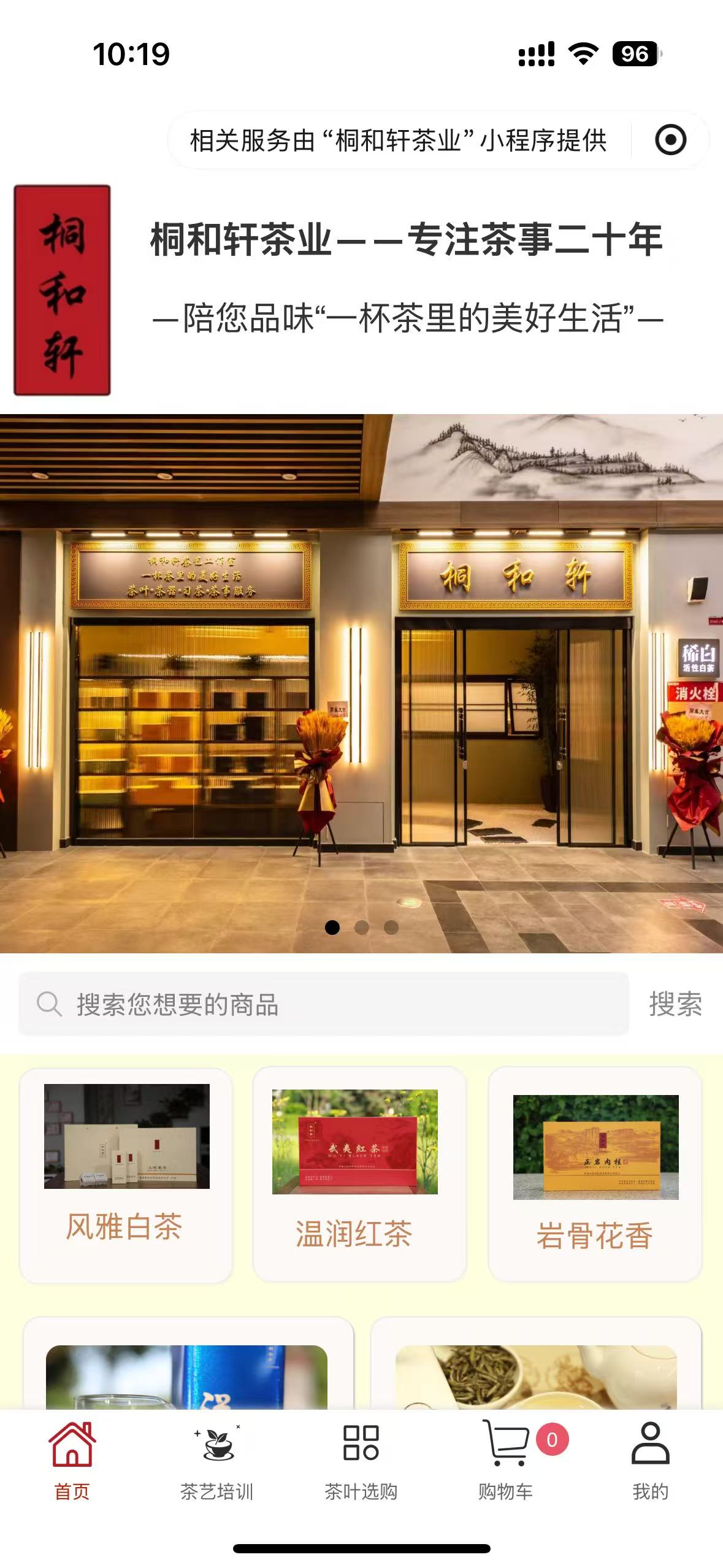Open the 风雅白茶 category card
This screenshot has height=1568, width=723.
coord(126,1174)
